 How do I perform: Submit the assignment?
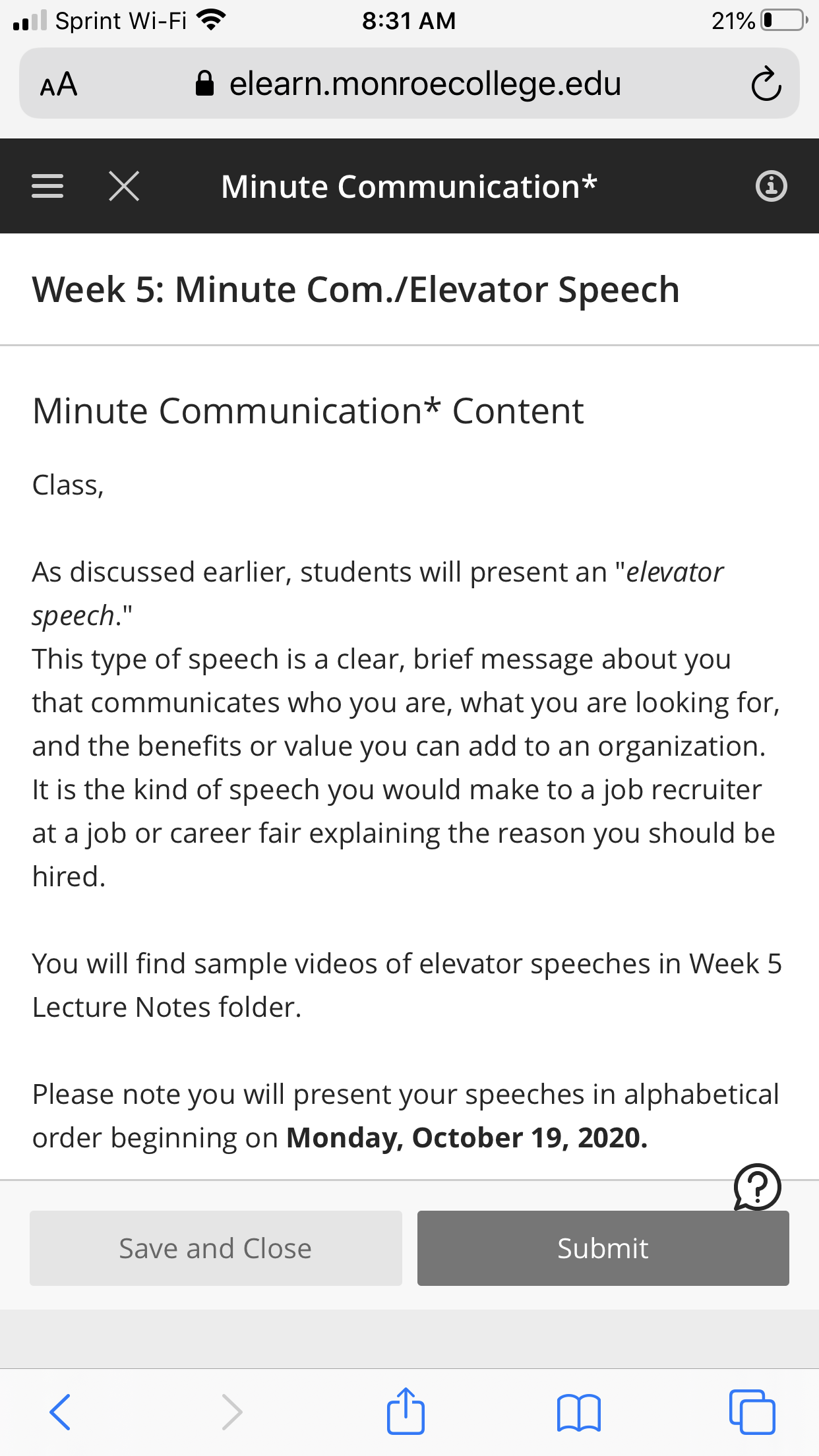pyautogui.click(x=603, y=1248)
